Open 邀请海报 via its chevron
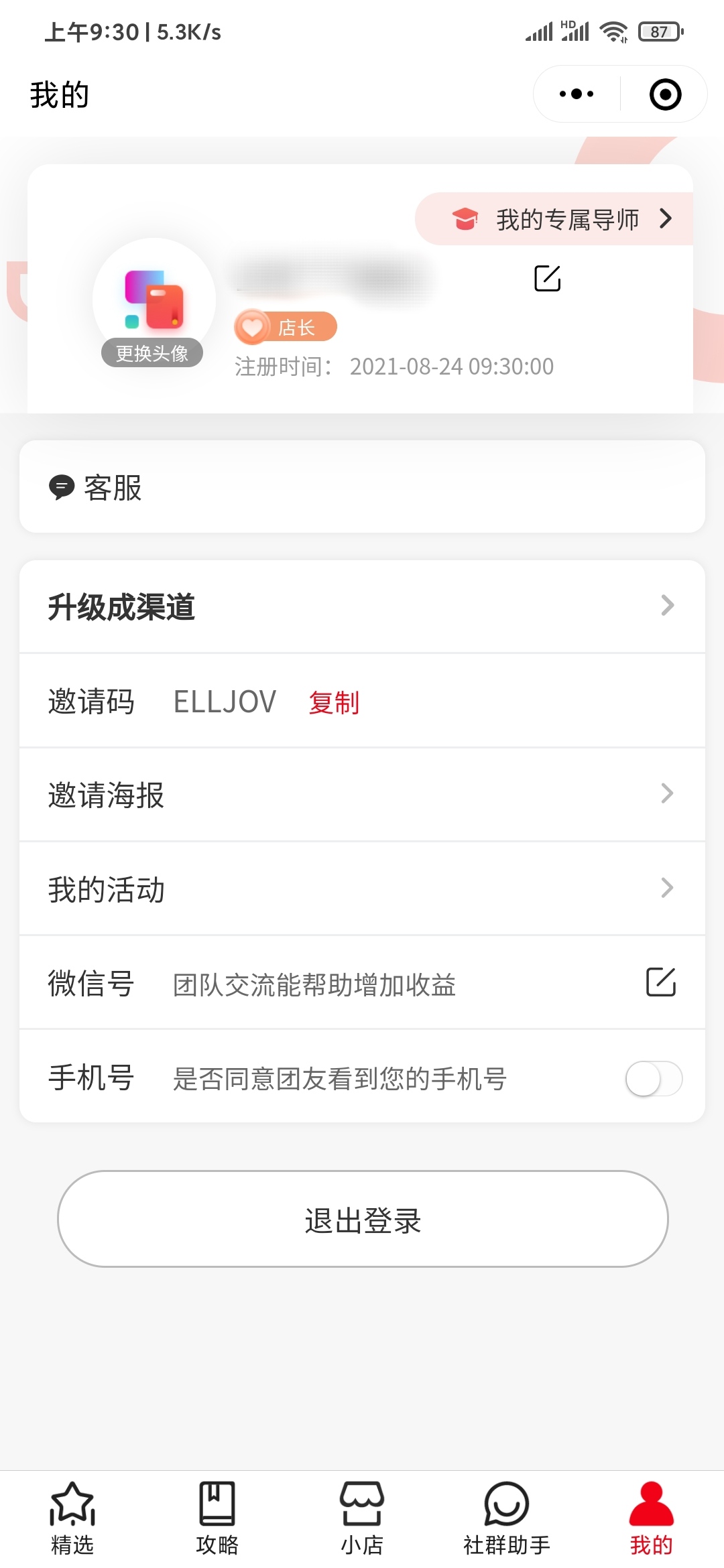Viewport: 724px width, 1568px height. tap(666, 794)
